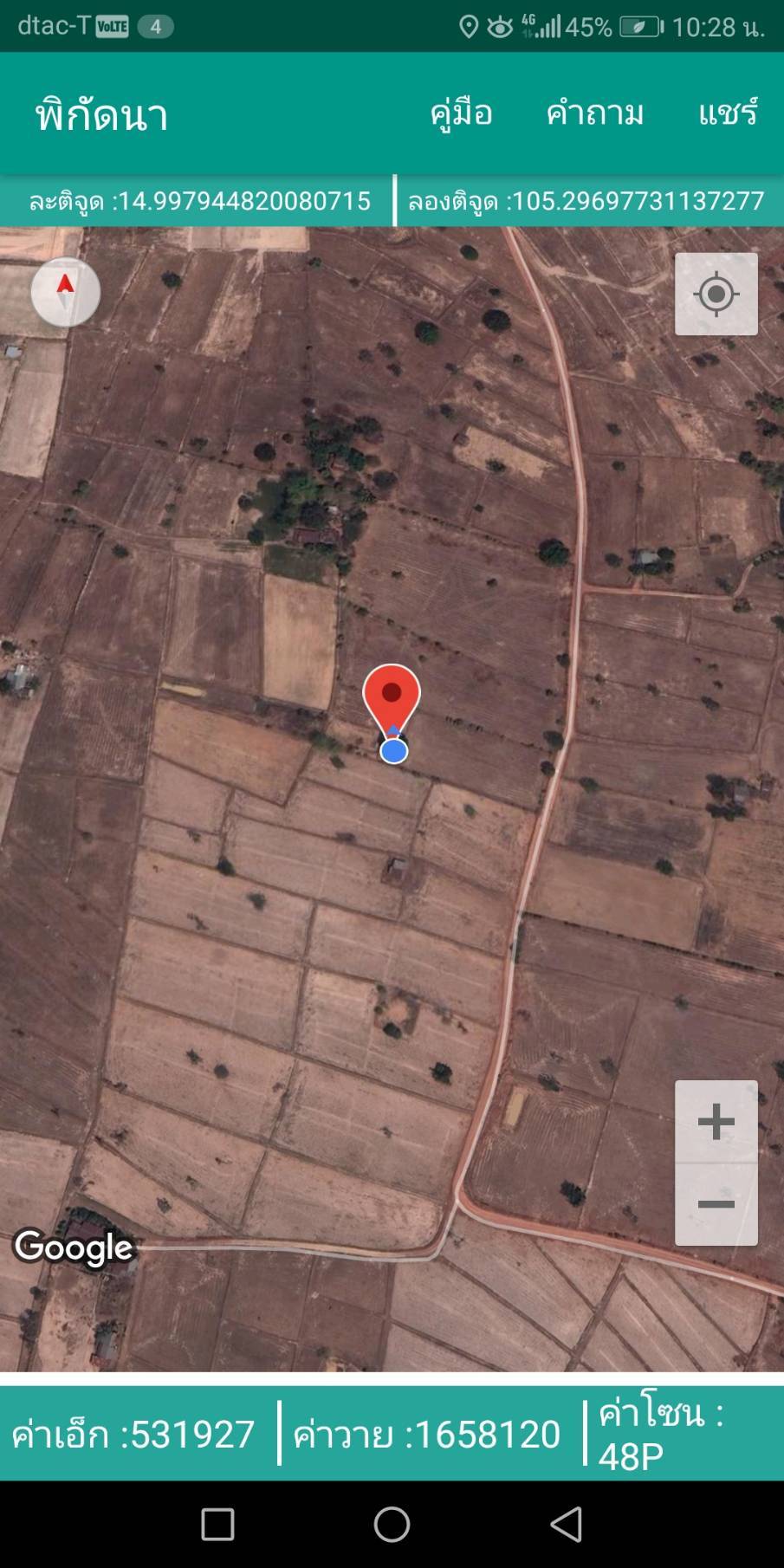The width and height of the screenshot is (784, 1568).
Task: Return to the home screen
Action: pyautogui.click(x=392, y=1524)
